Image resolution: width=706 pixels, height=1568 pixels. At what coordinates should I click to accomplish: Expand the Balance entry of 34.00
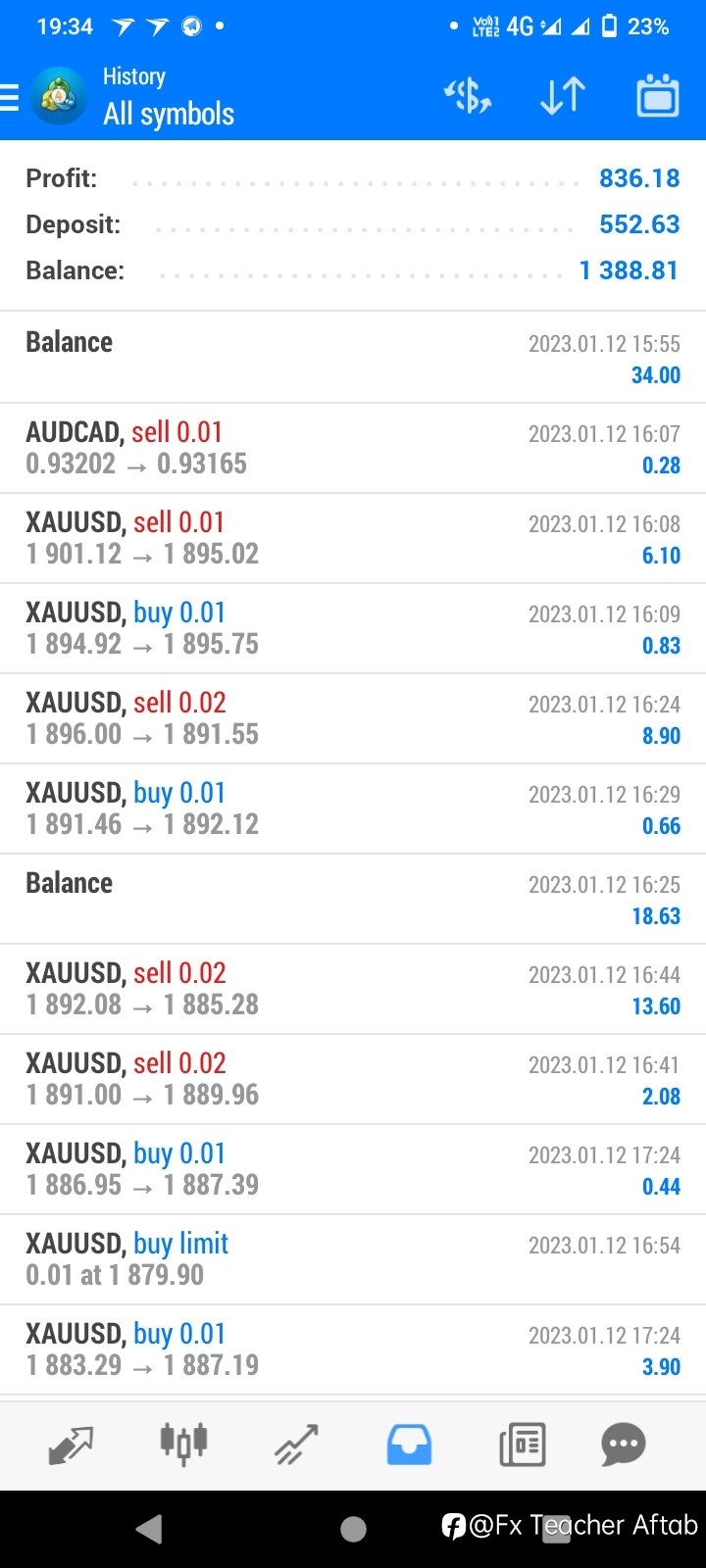[353, 358]
